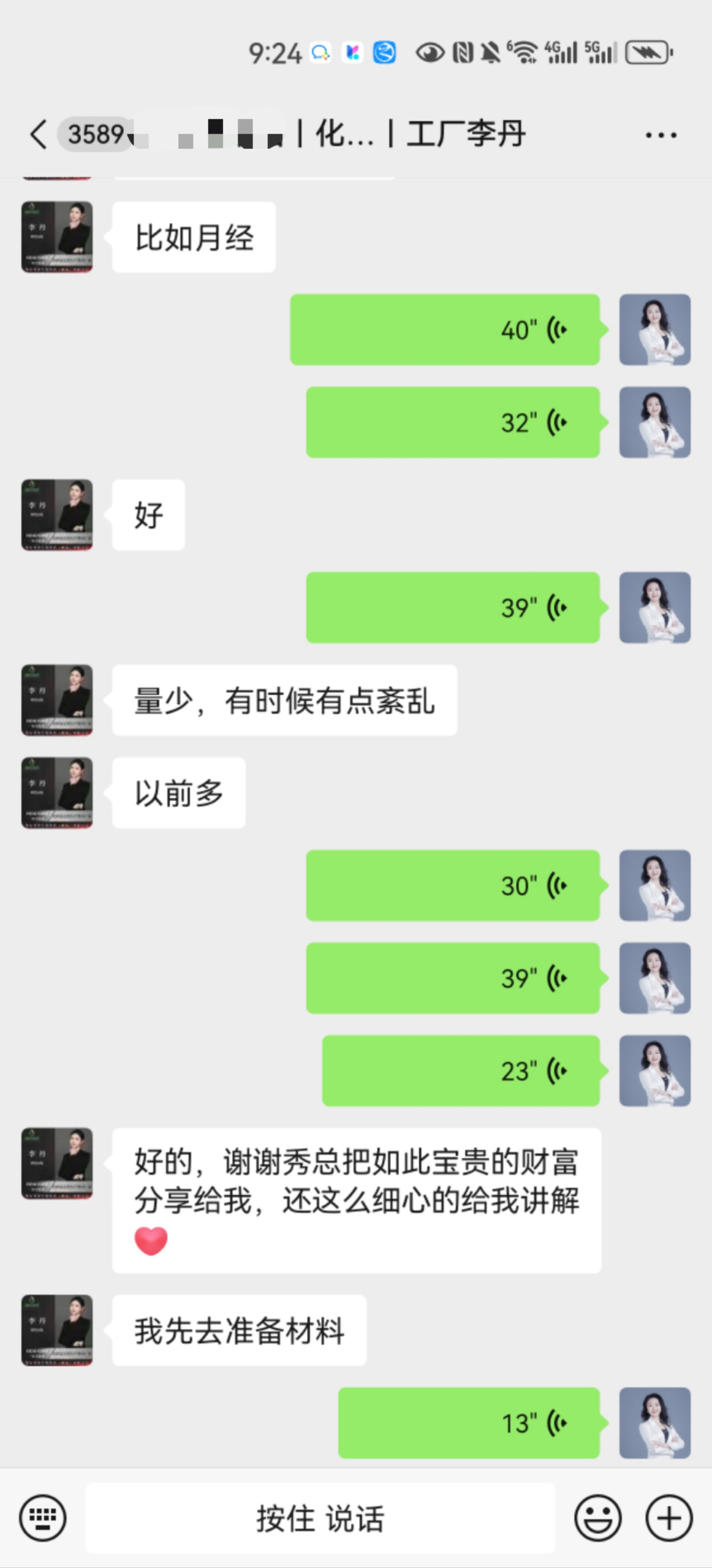Open the emoji sticker panel

coord(597,1518)
